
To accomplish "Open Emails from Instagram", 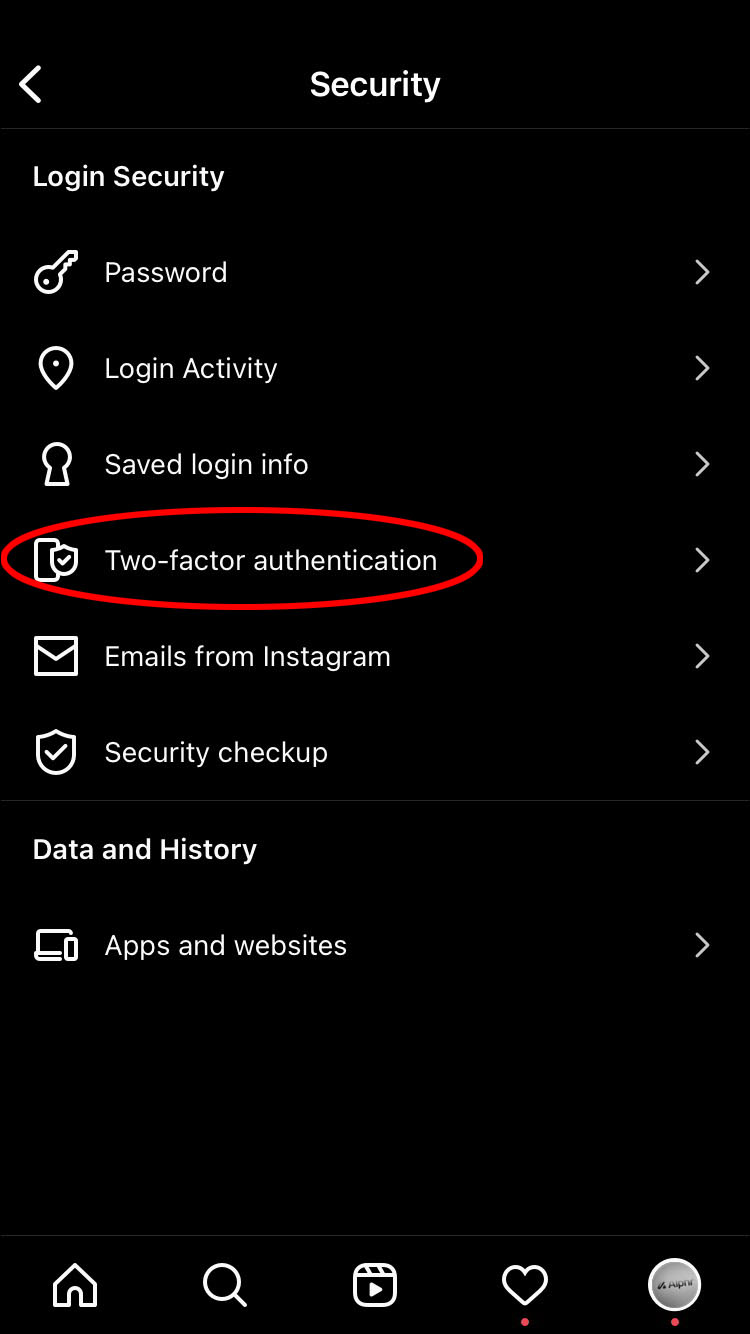I will click(x=375, y=656).
